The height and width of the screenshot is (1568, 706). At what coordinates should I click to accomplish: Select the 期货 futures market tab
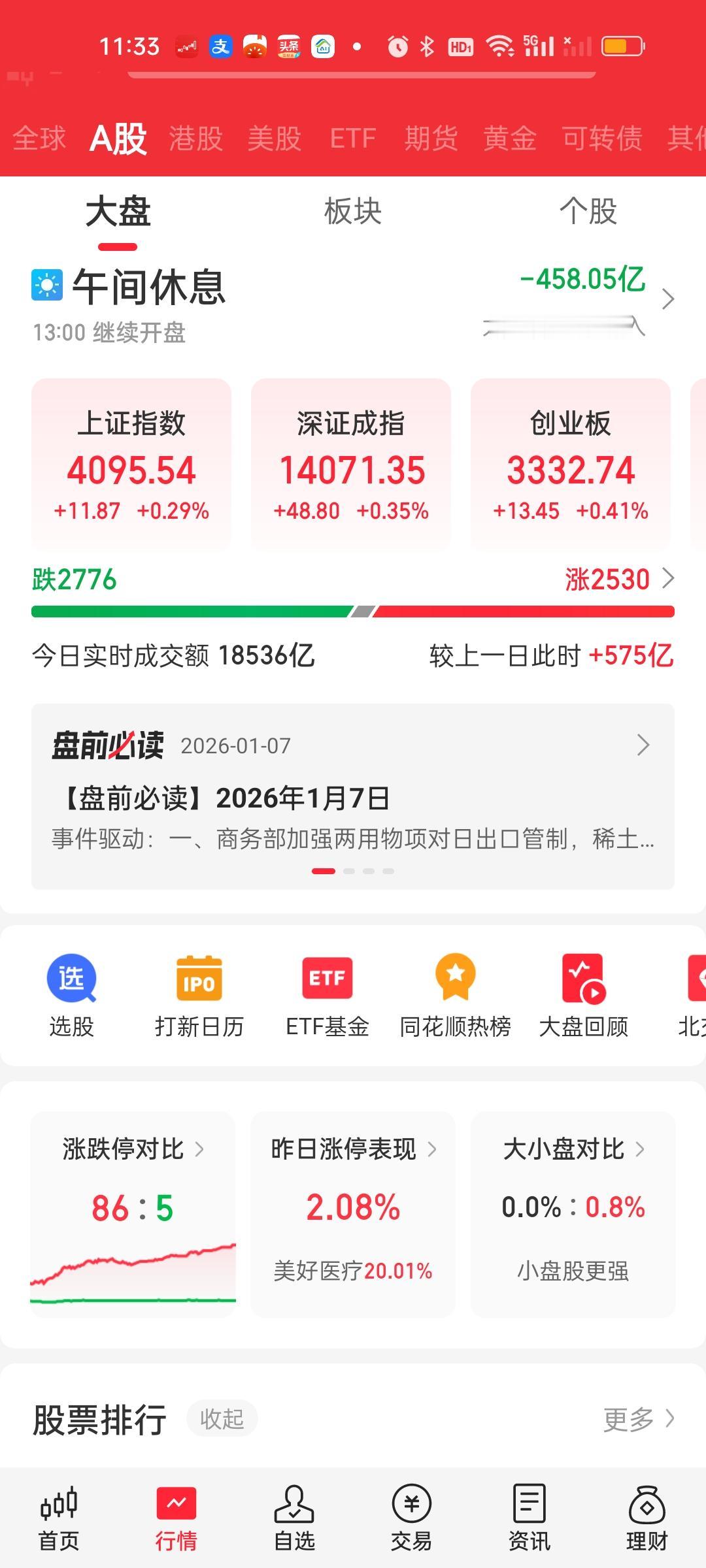tap(431, 137)
